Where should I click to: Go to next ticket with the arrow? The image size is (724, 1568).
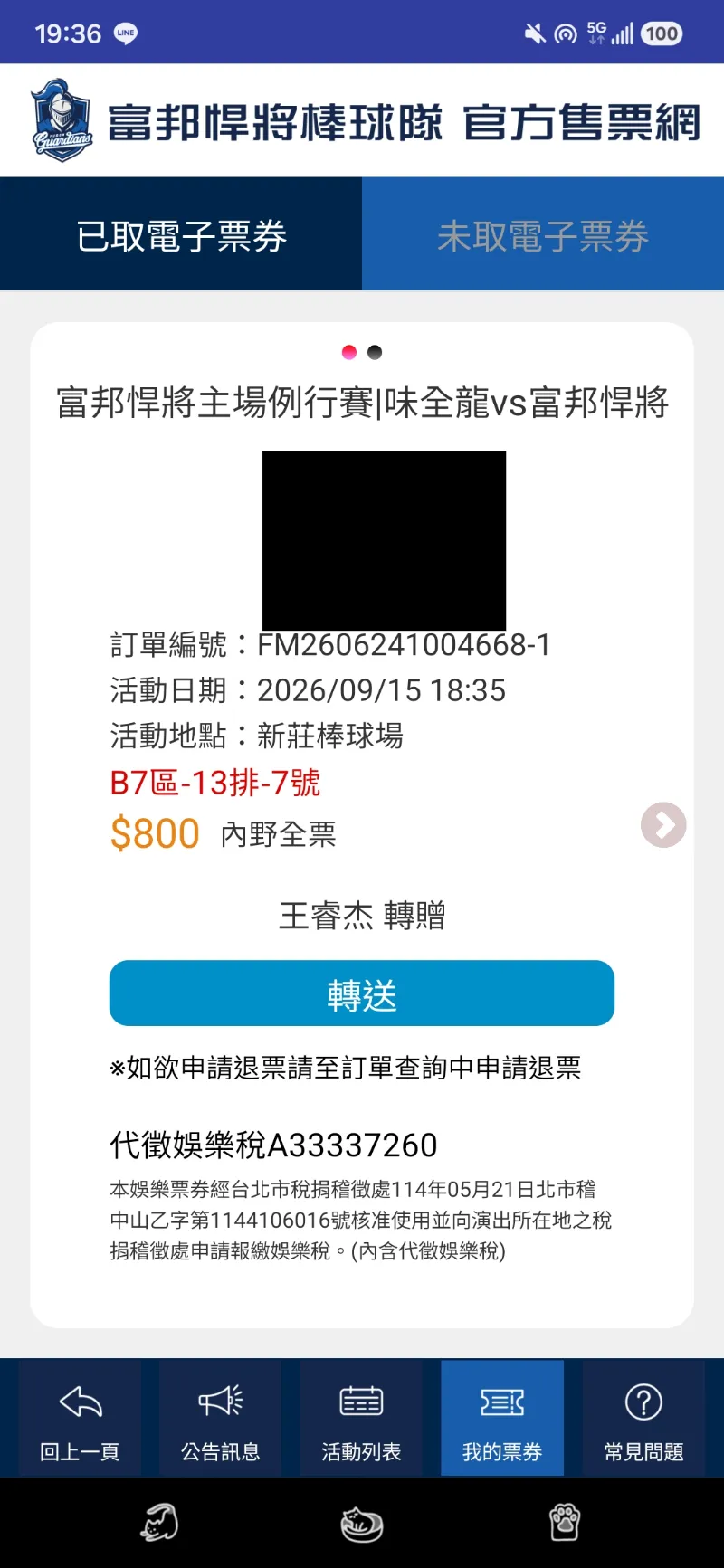[x=663, y=824]
